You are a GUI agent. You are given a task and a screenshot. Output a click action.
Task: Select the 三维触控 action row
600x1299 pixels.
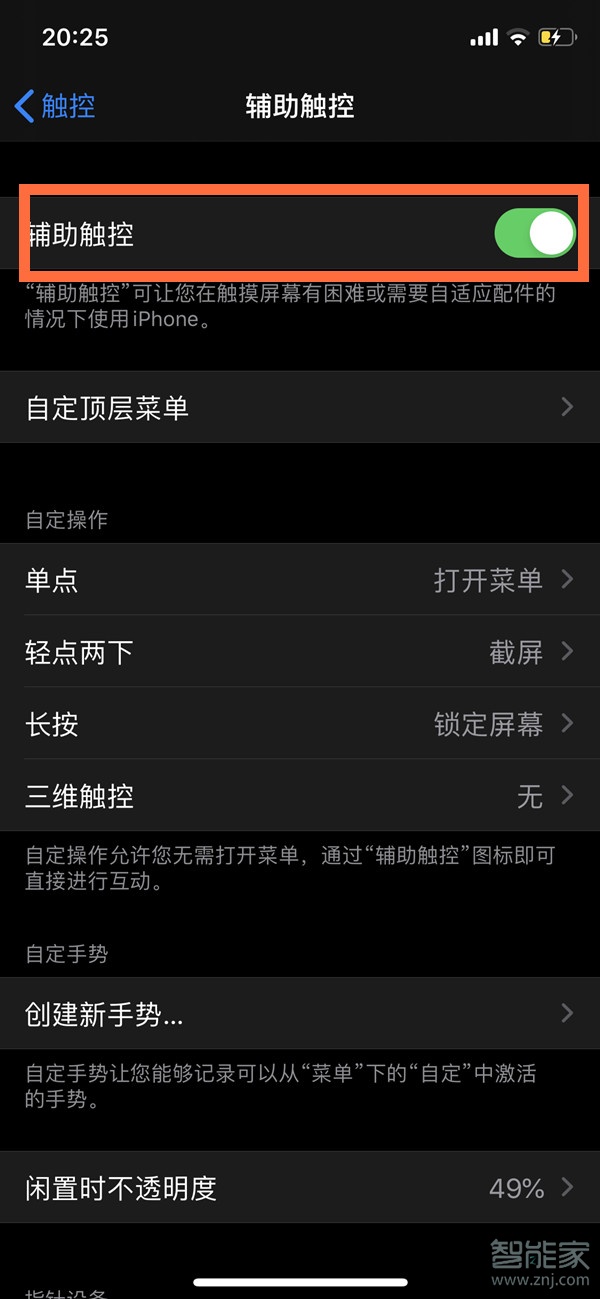(x=300, y=796)
